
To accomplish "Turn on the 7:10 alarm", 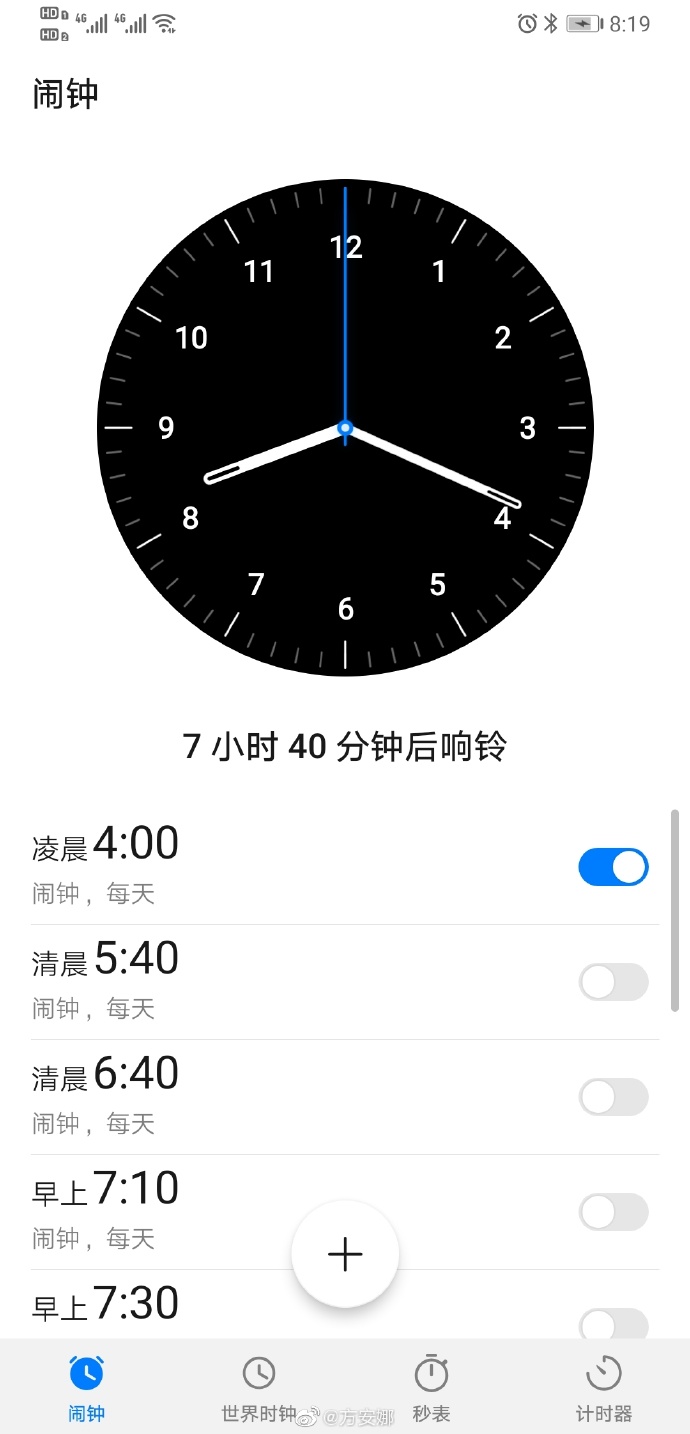I will (613, 1212).
